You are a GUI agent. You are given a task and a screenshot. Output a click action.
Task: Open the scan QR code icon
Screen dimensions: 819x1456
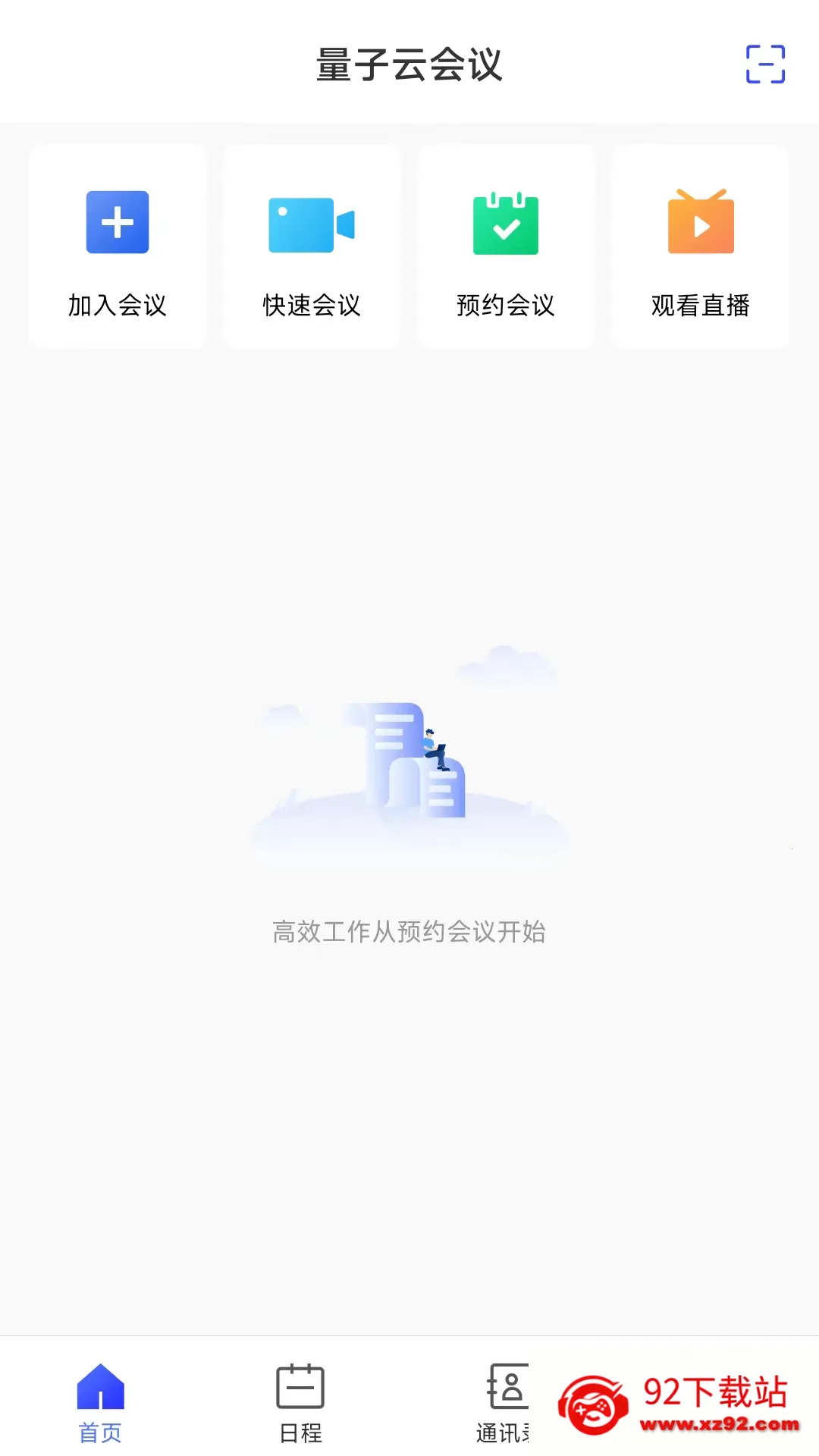point(765,64)
